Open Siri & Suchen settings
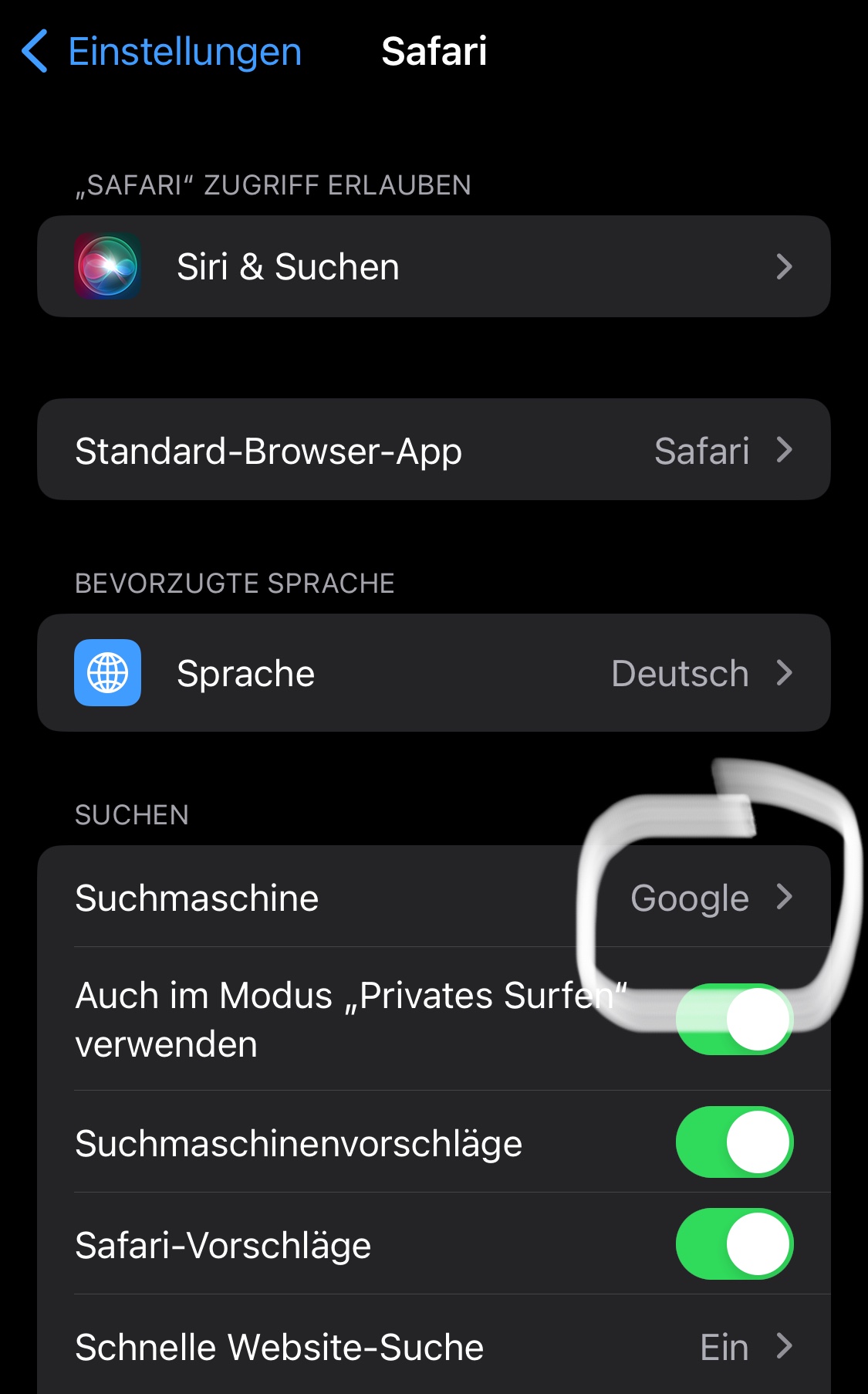Image resolution: width=868 pixels, height=1394 pixels. [434, 267]
